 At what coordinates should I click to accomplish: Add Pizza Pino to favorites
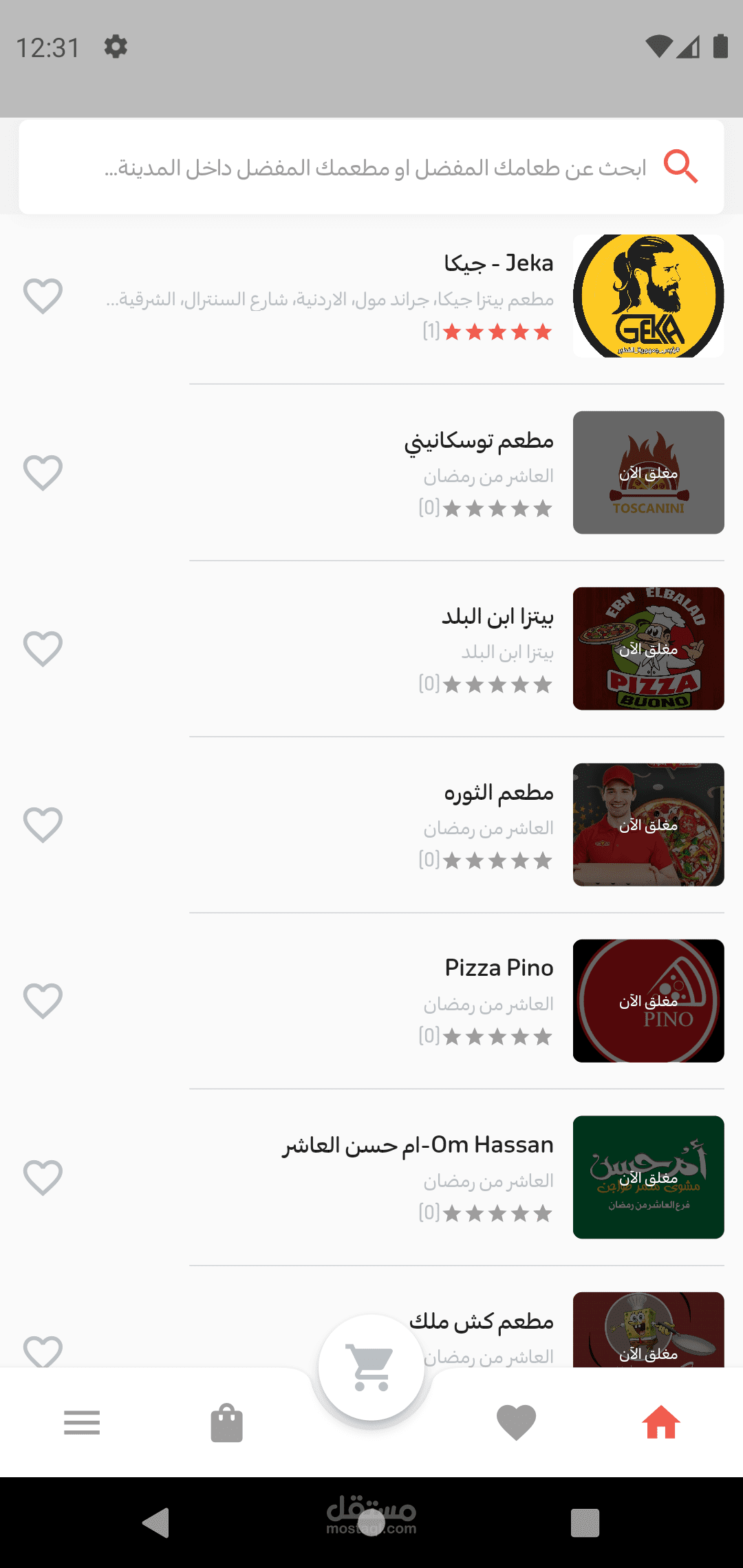(43, 1001)
